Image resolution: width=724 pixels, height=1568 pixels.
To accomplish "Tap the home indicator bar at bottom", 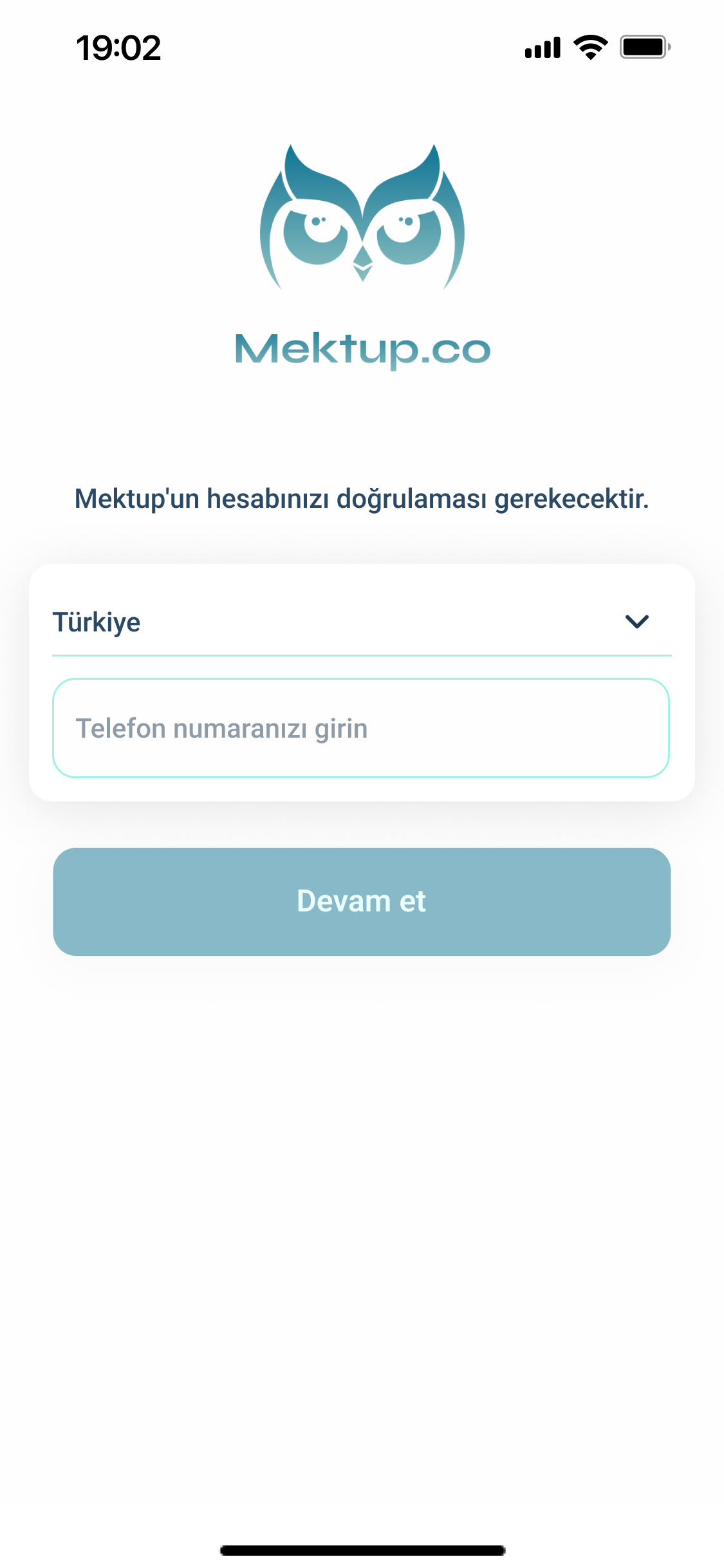I will pyautogui.click(x=362, y=1547).
